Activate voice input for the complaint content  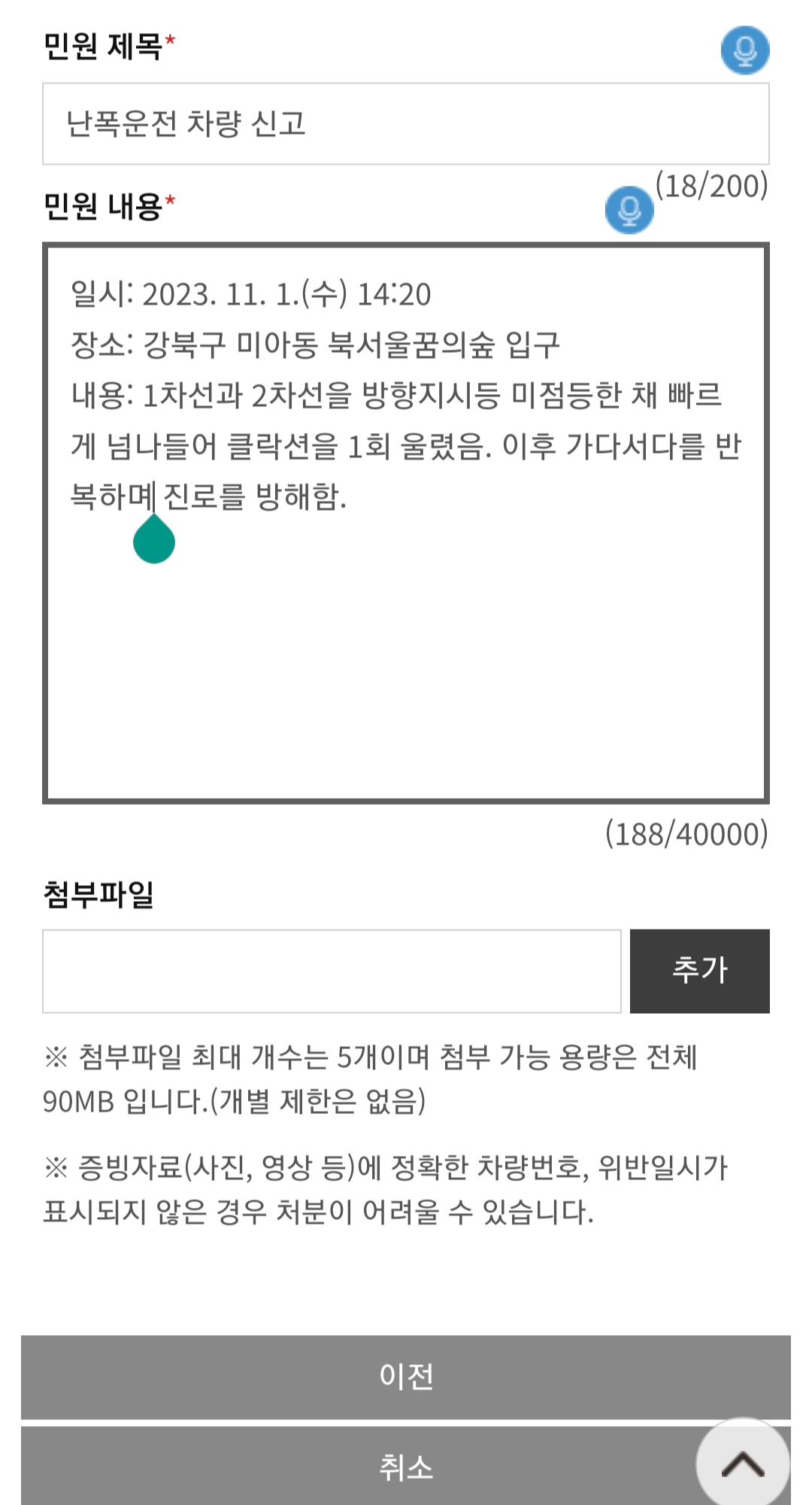pyautogui.click(x=630, y=211)
